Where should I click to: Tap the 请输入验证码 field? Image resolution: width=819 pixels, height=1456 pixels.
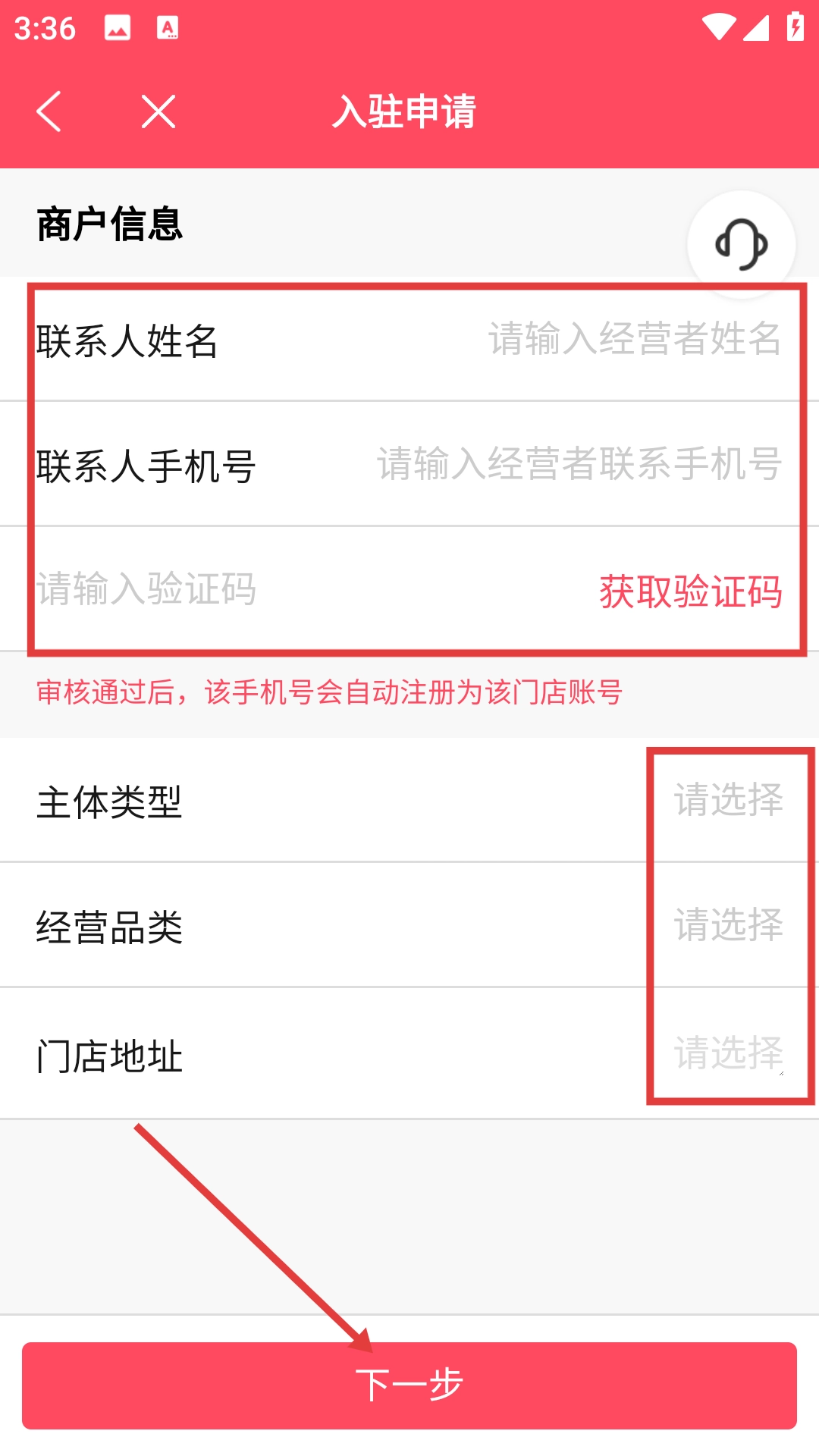227,589
